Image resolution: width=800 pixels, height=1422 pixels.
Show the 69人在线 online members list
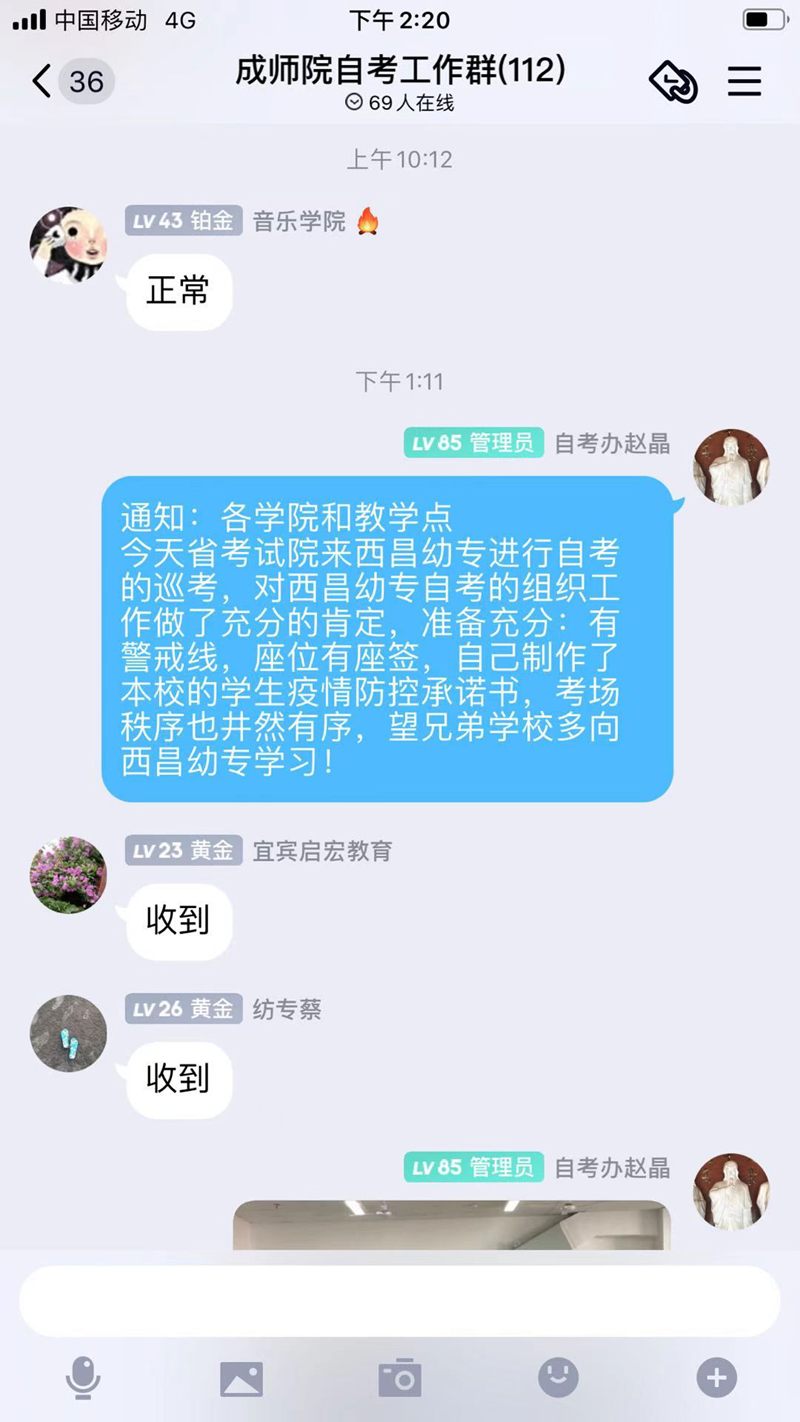[400, 103]
